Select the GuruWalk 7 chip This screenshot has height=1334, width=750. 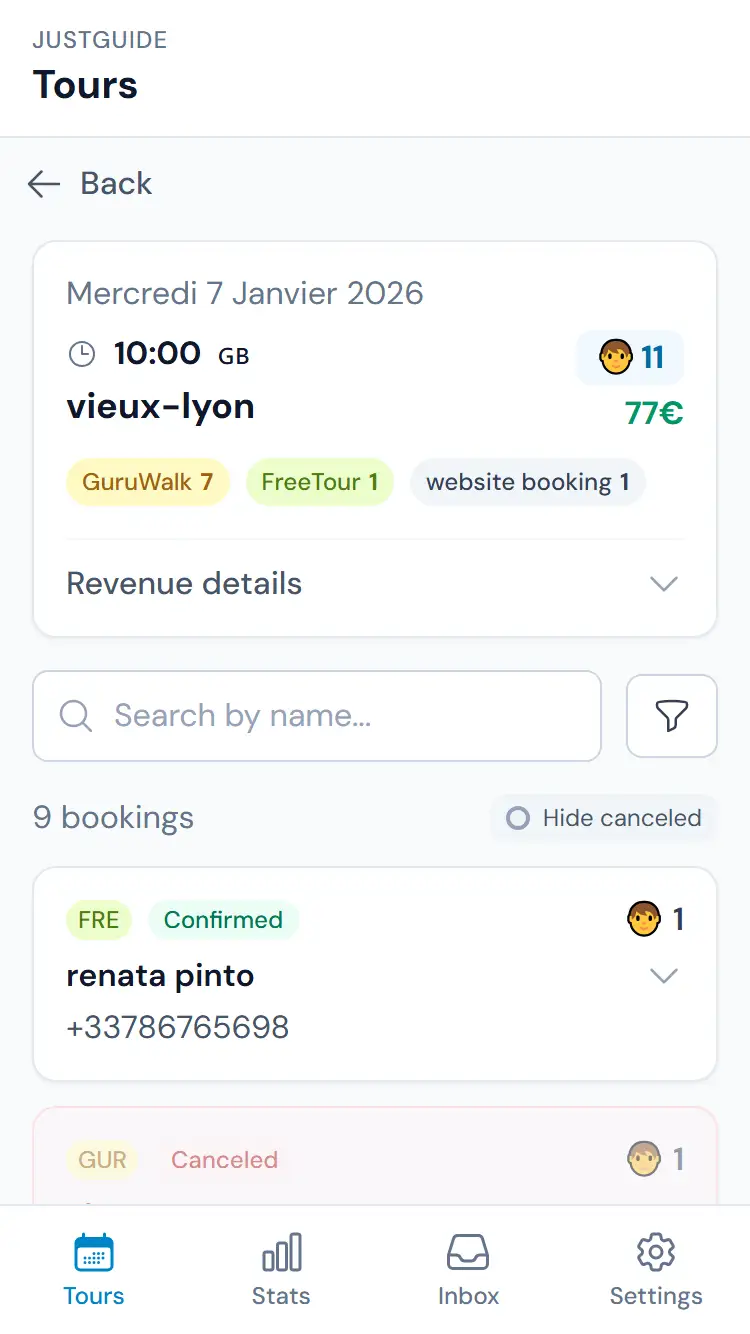(147, 481)
